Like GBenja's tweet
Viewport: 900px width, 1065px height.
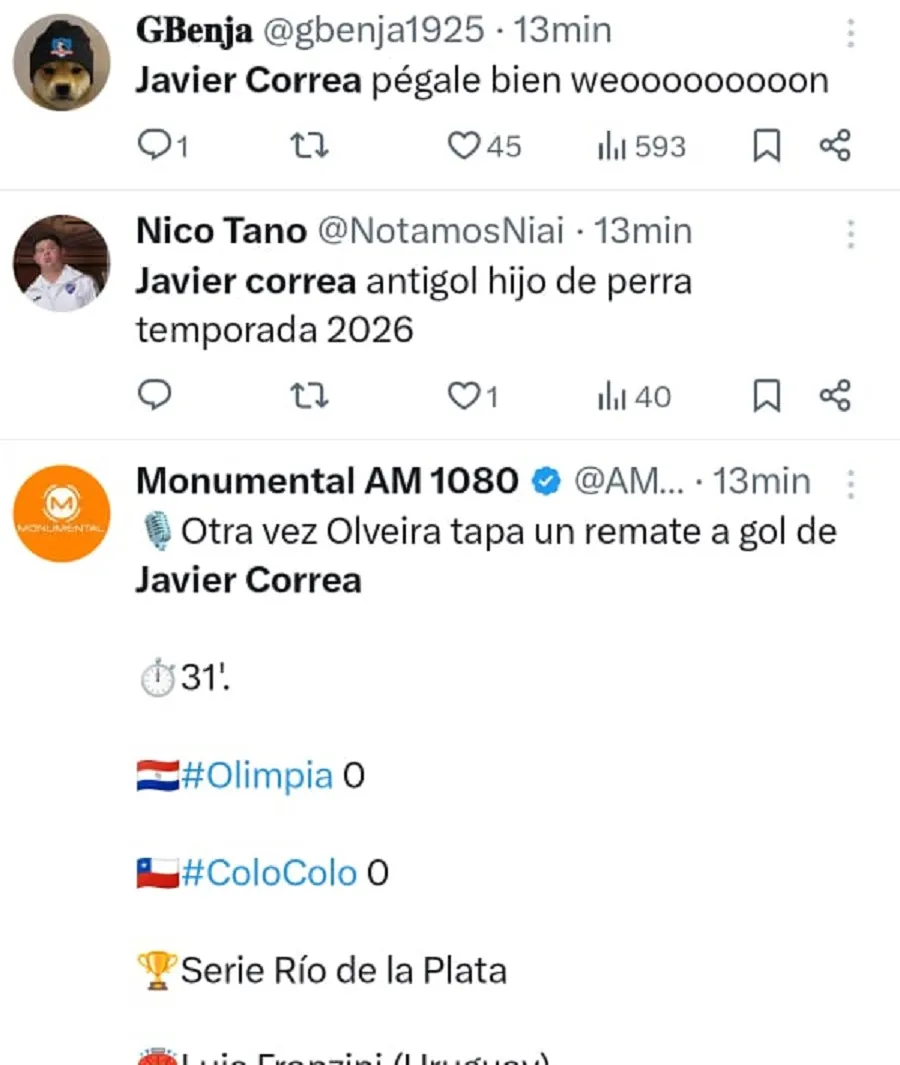point(463,147)
